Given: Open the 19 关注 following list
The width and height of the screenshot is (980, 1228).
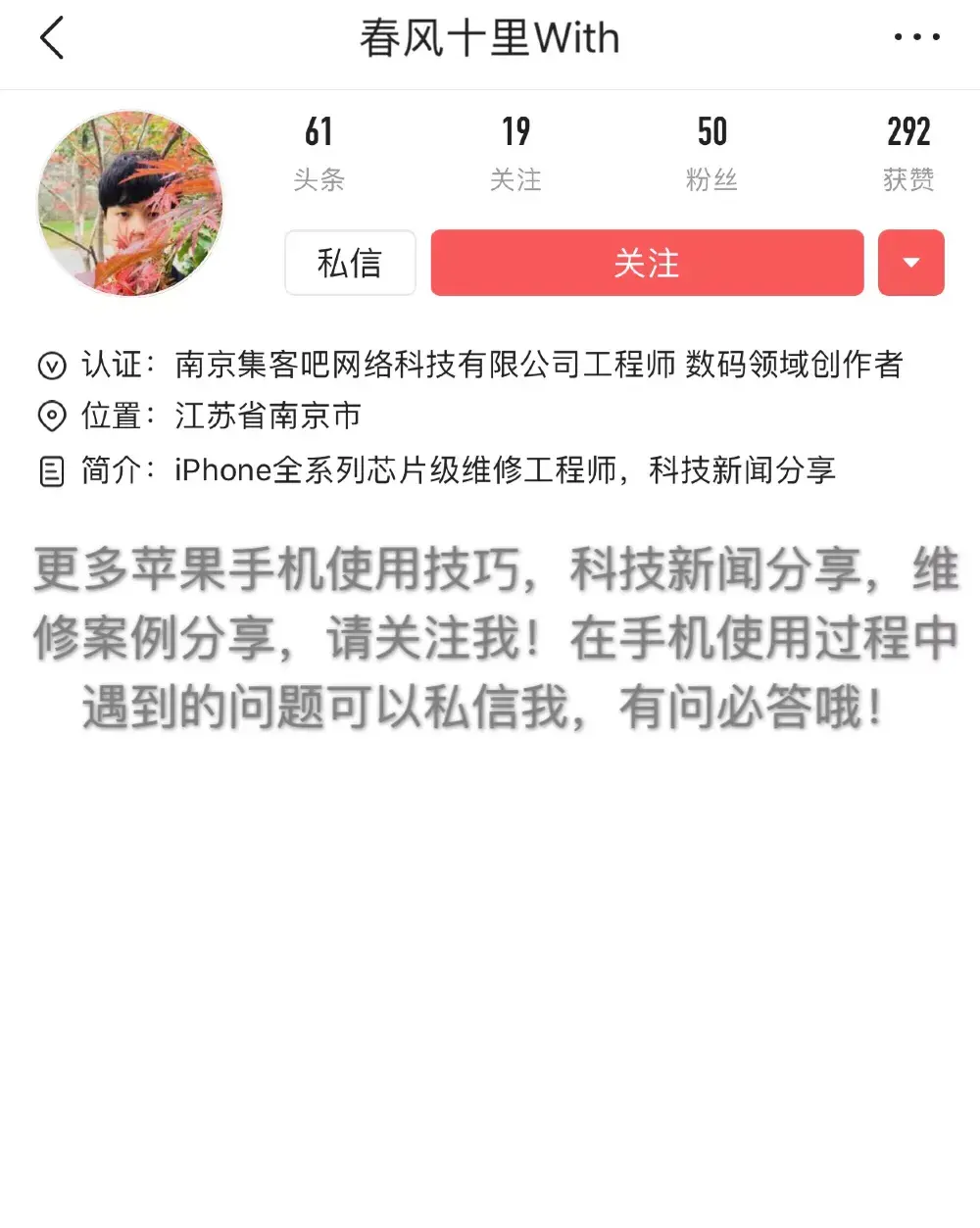Looking at the screenshot, I should point(515,153).
